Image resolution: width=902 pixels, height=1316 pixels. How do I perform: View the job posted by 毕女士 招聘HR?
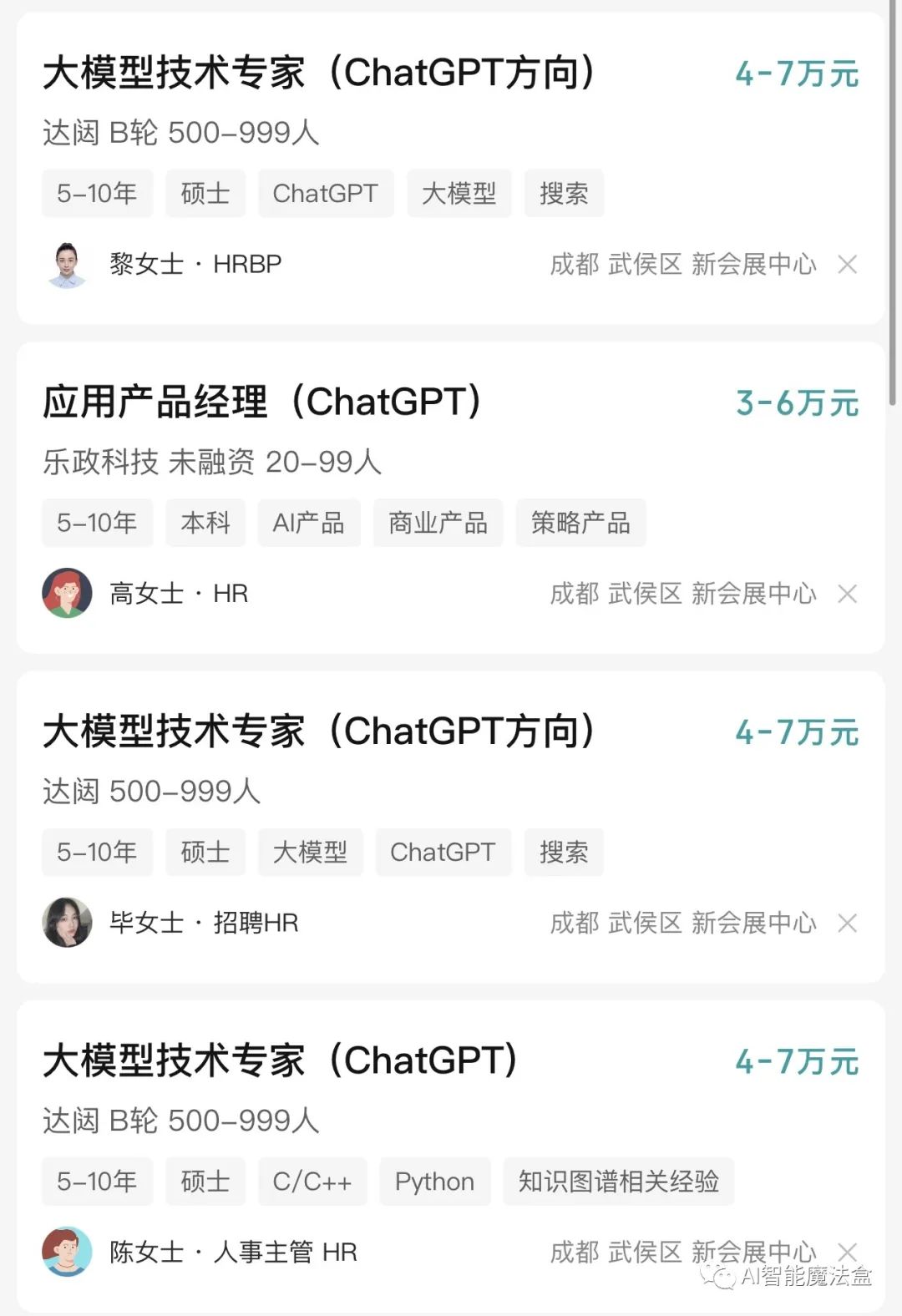(317, 732)
